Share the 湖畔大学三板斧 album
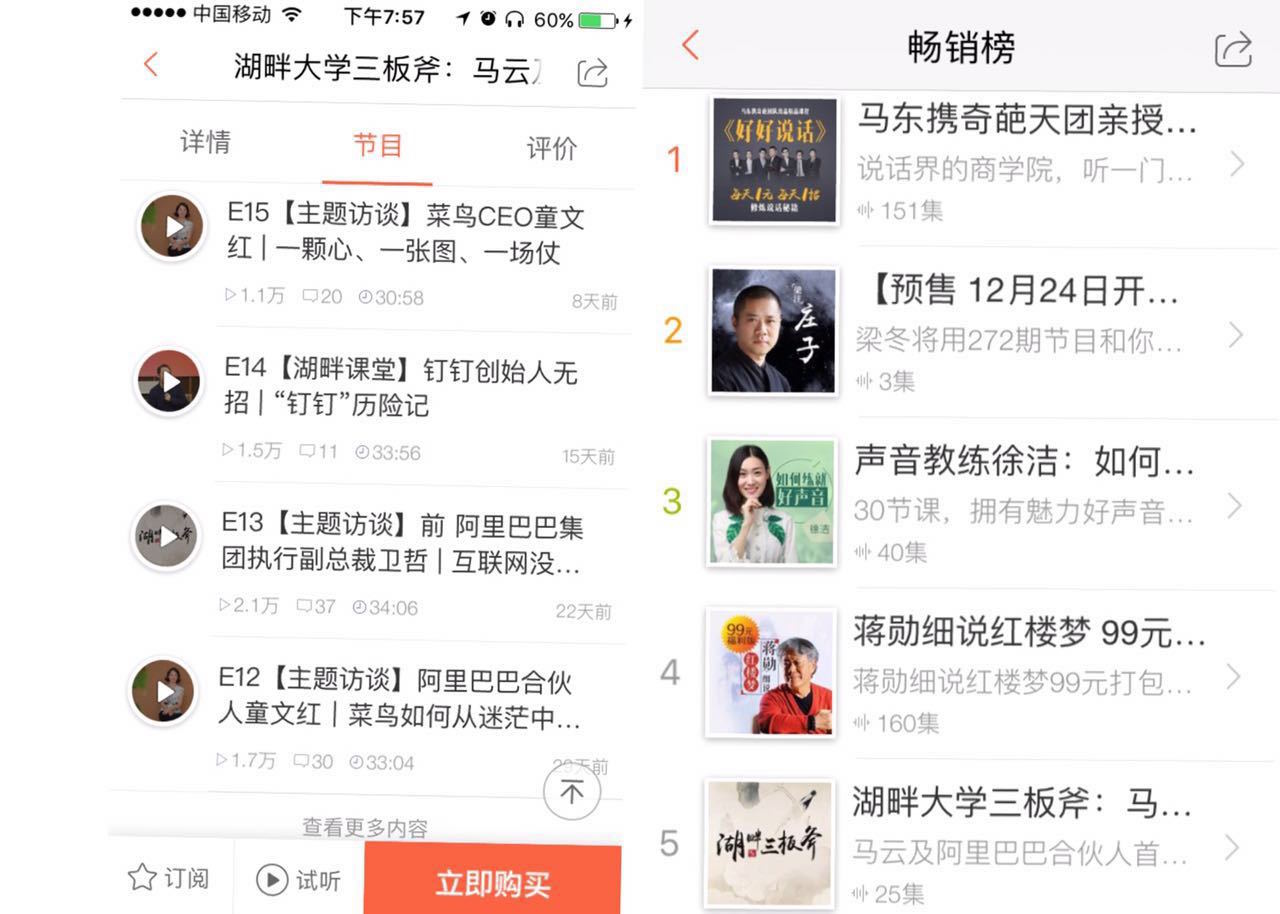The image size is (1280, 914). point(592,72)
